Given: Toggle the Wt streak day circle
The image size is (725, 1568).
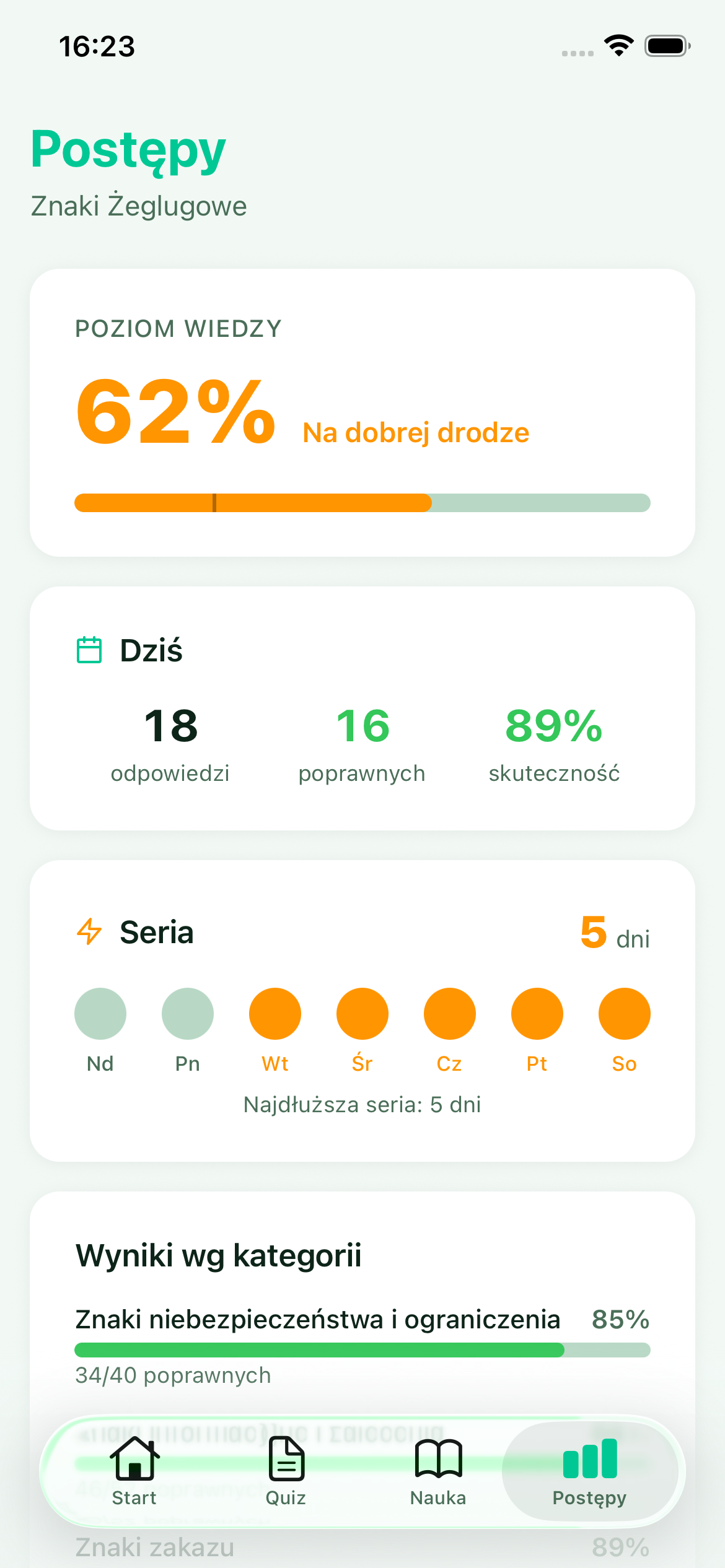Looking at the screenshot, I should pyautogui.click(x=275, y=1014).
